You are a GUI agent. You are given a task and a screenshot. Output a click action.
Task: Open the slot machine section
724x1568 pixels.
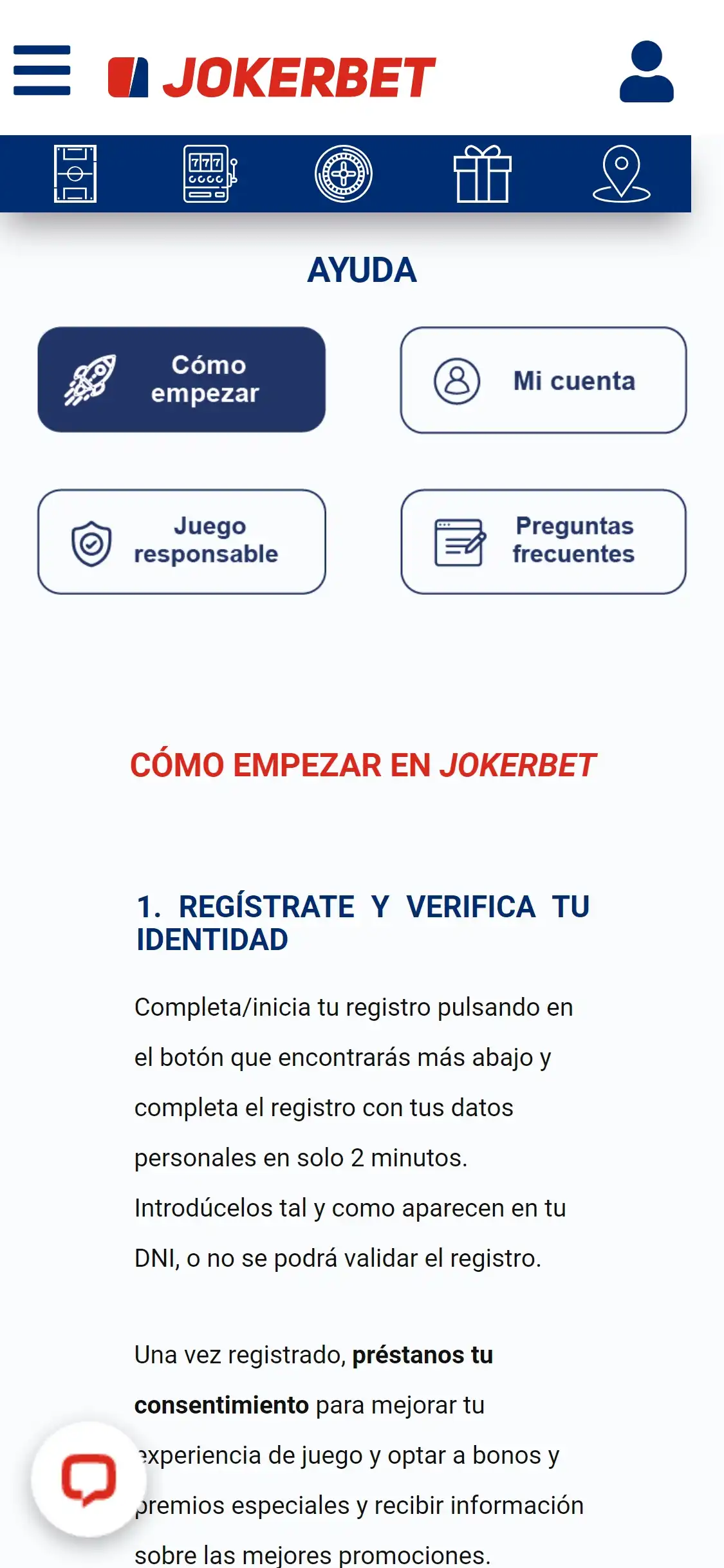pos(210,174)
